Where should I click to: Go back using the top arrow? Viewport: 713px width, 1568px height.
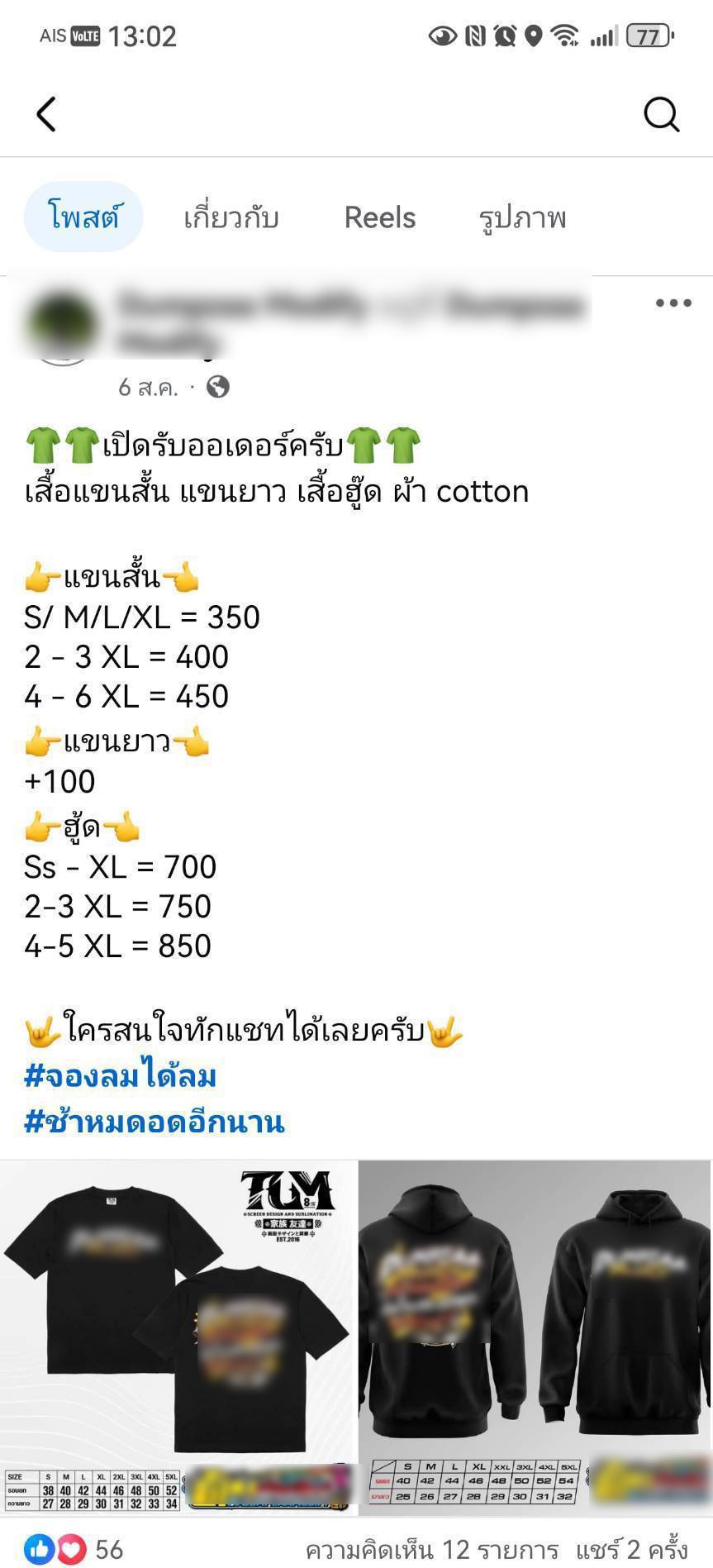pyautogui.click(x=47, y=114)
